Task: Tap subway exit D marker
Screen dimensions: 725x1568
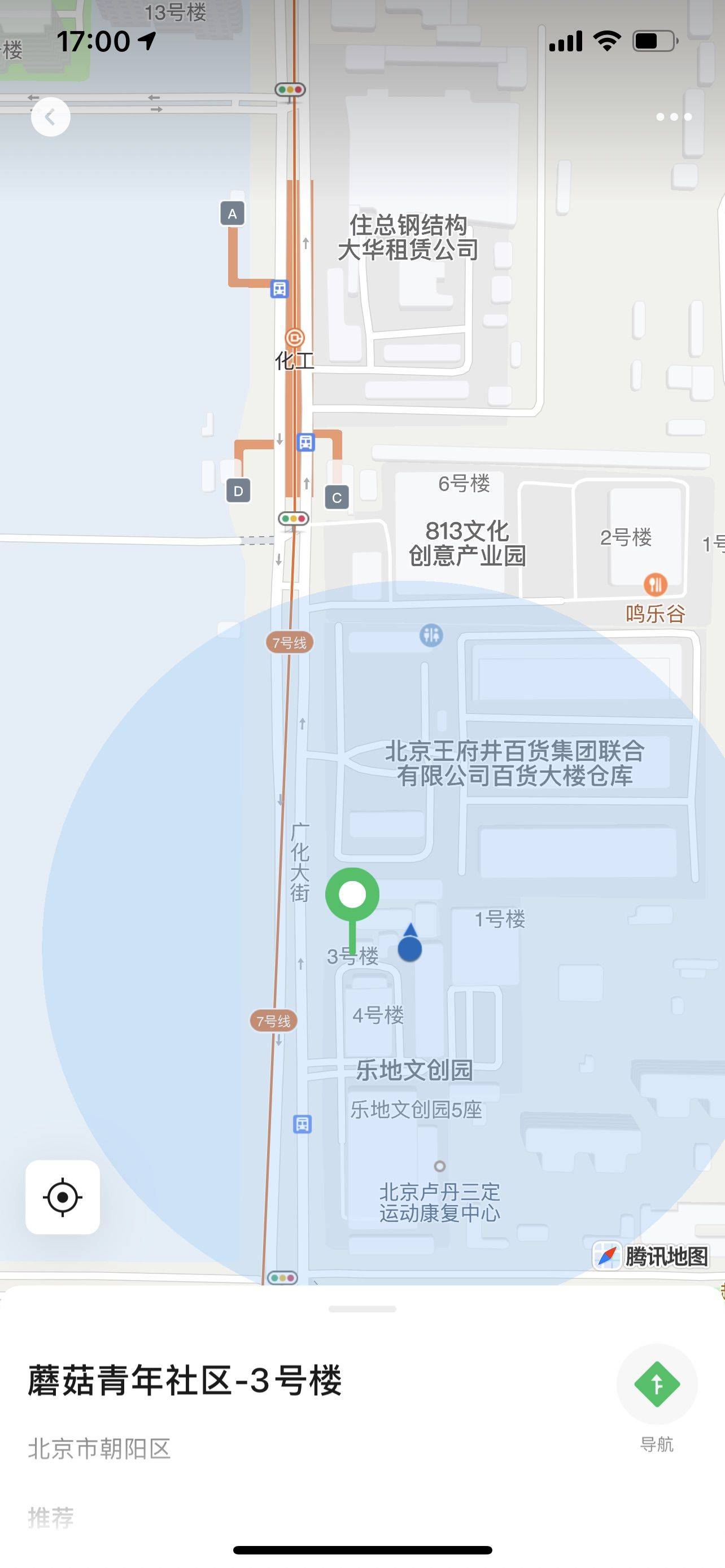Action: pos(238,490)
